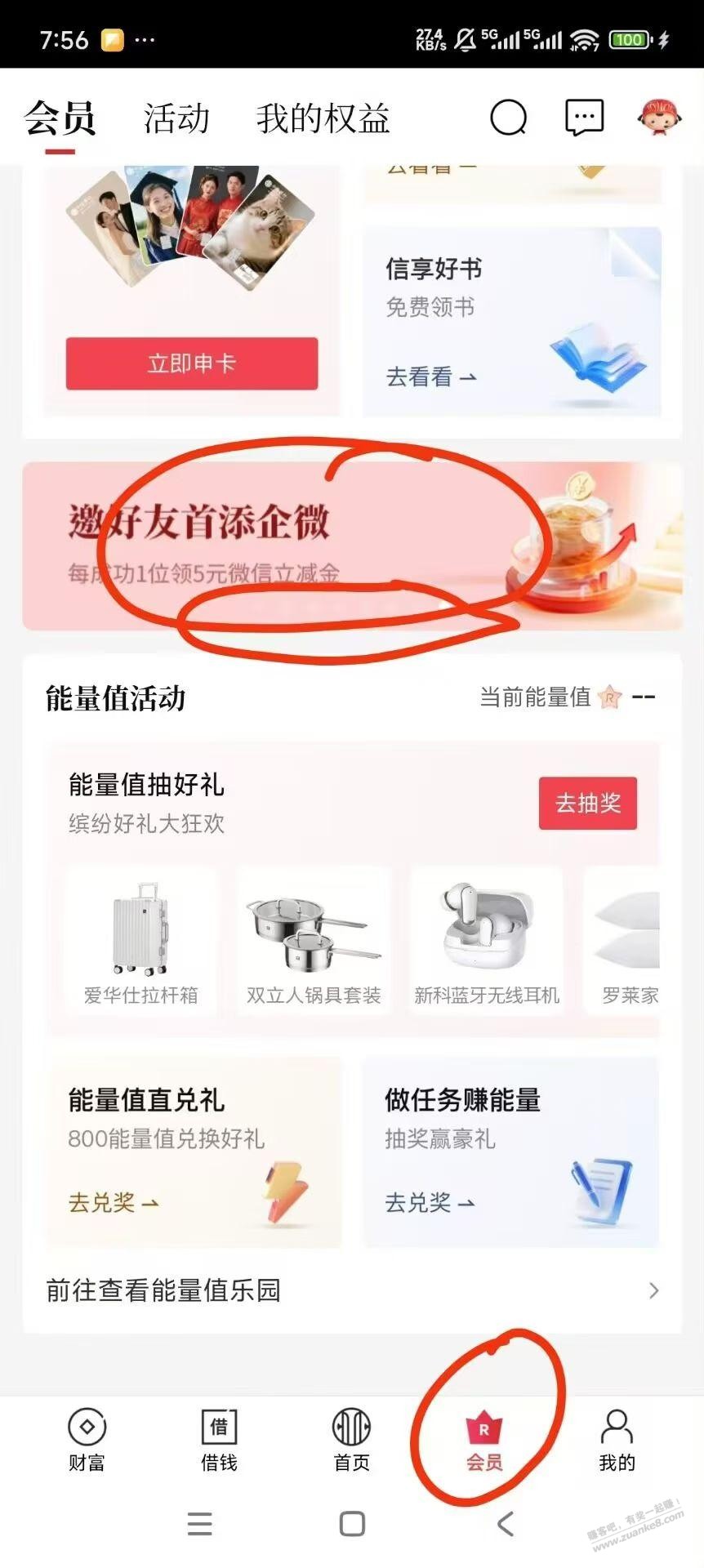Tap the 立即申卡 button

192,363
